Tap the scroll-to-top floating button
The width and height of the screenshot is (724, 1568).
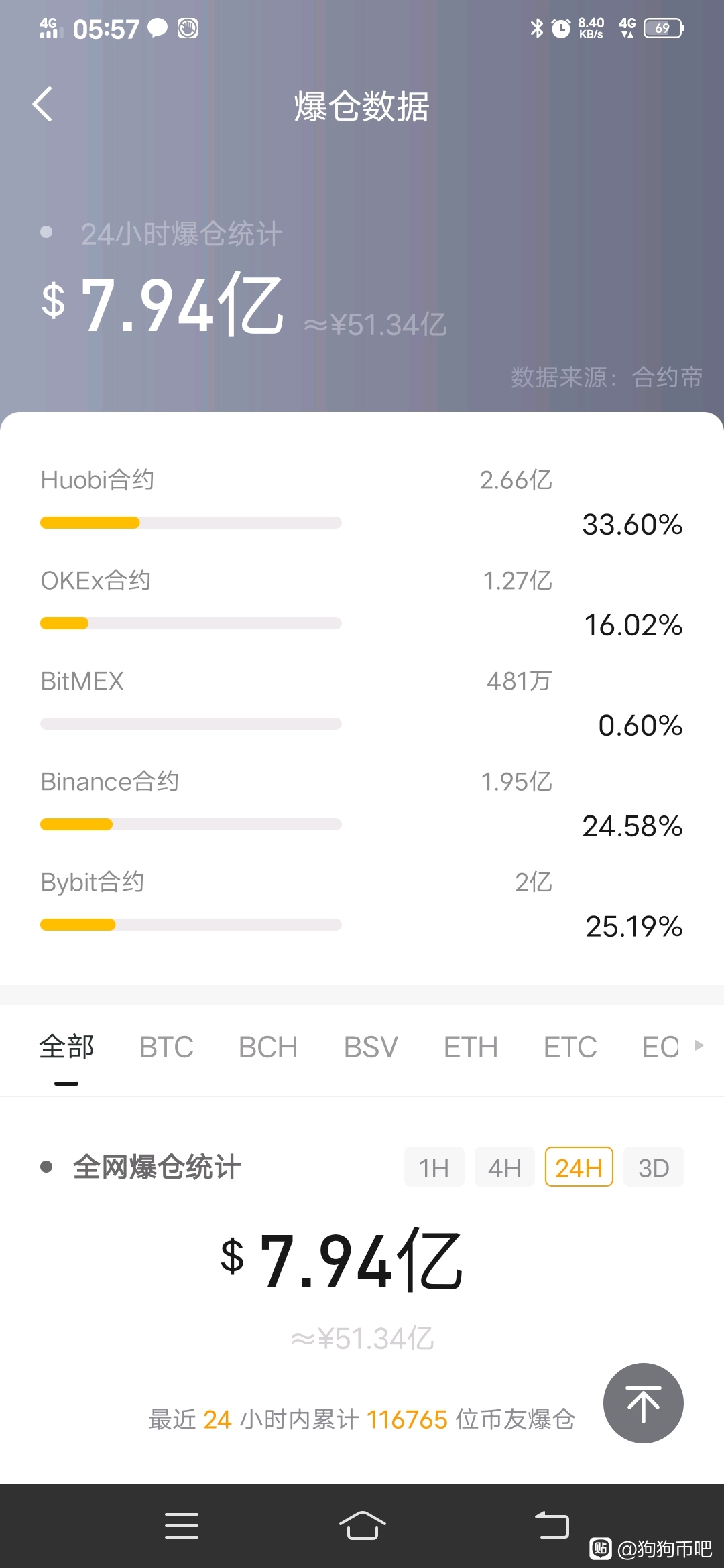tap(644, 1403)
